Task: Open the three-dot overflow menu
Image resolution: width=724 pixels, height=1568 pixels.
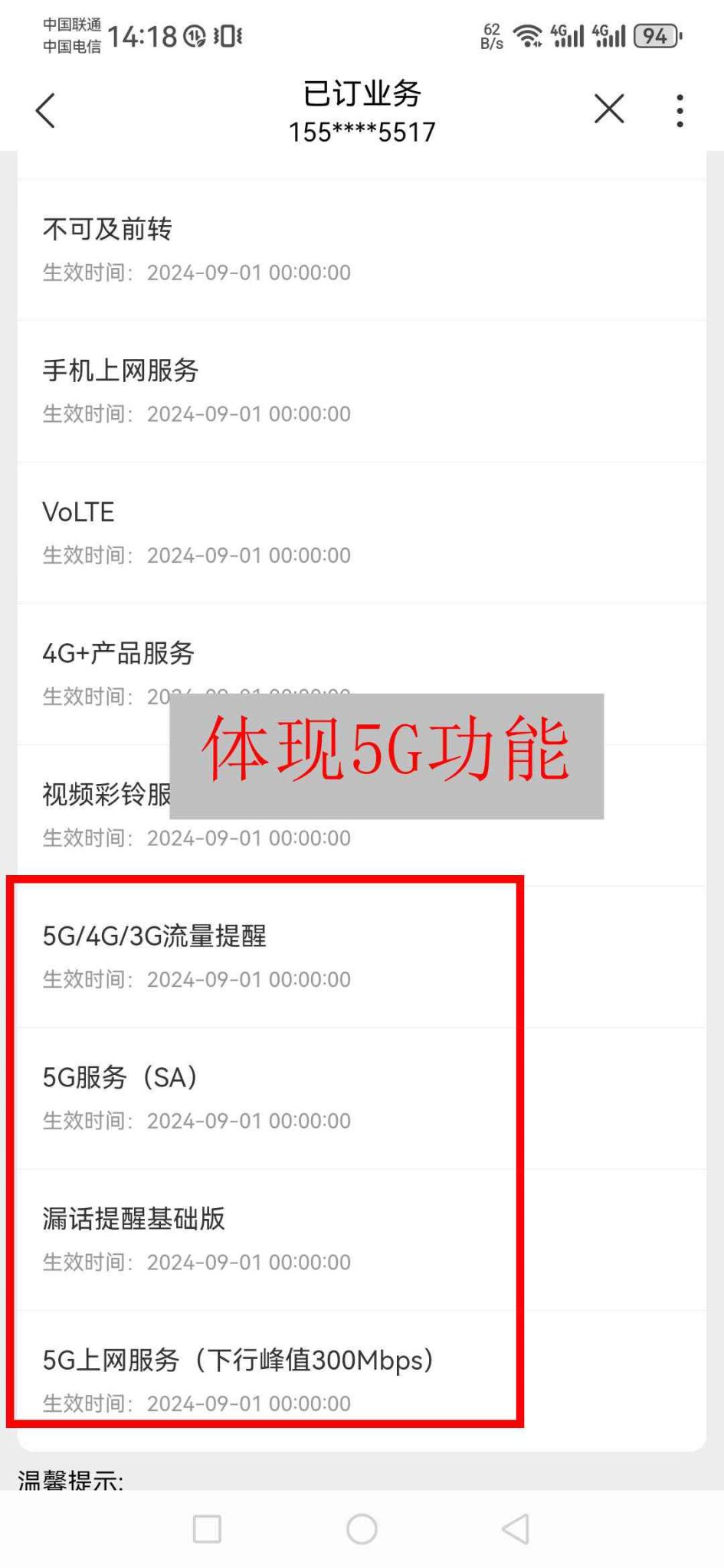Action: click(x=679, y=110)
